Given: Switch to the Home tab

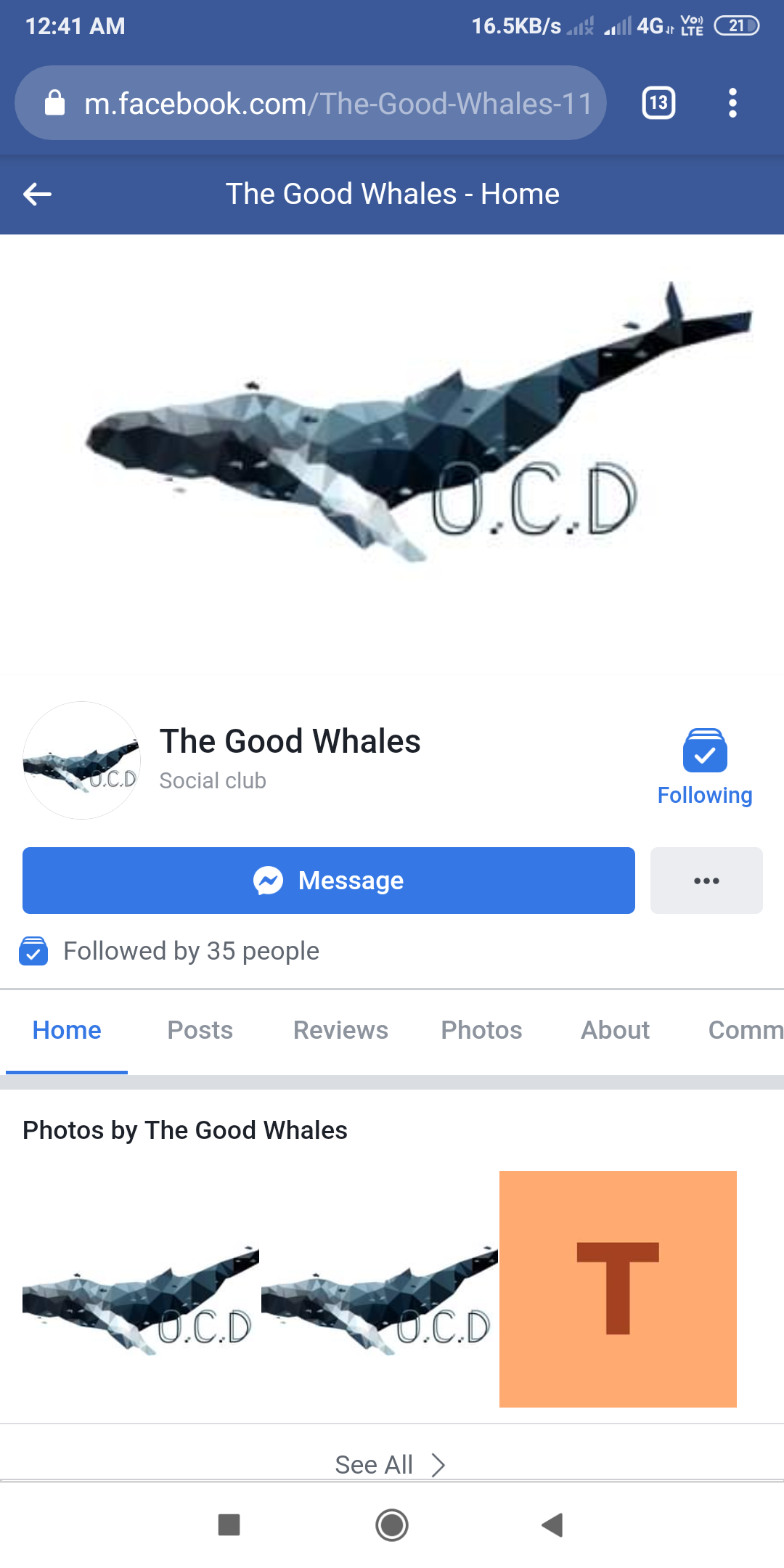Looking at the screenshot, I should coord(67,1030).
